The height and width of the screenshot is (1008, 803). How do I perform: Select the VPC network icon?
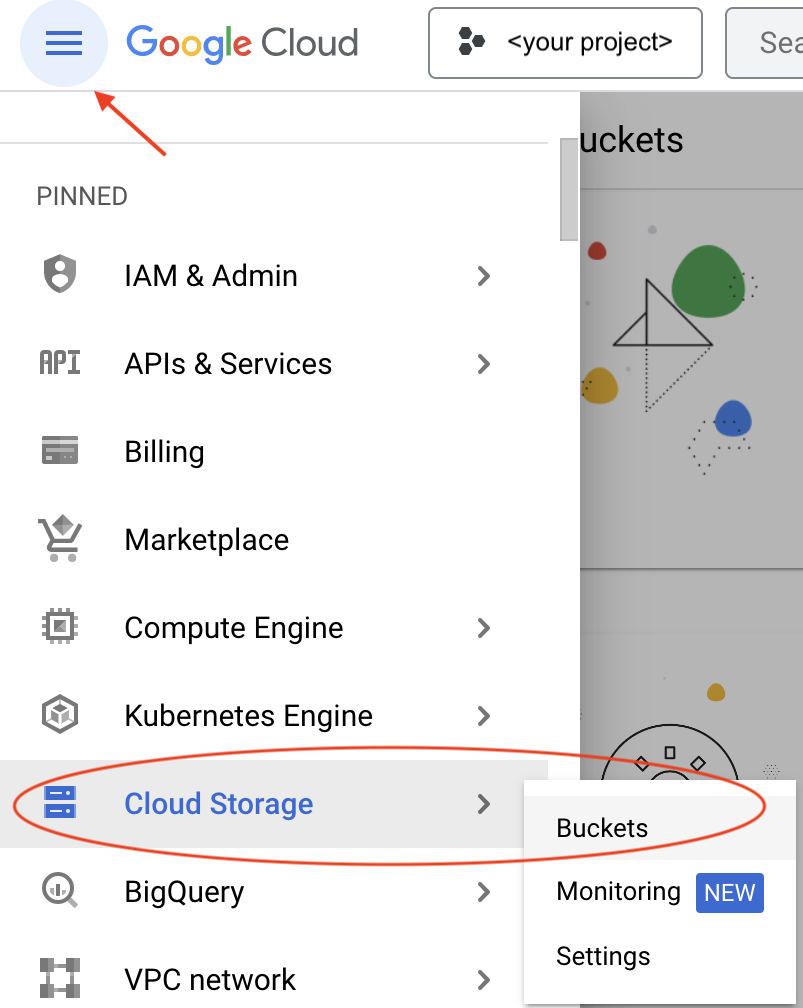pos(60,979)
